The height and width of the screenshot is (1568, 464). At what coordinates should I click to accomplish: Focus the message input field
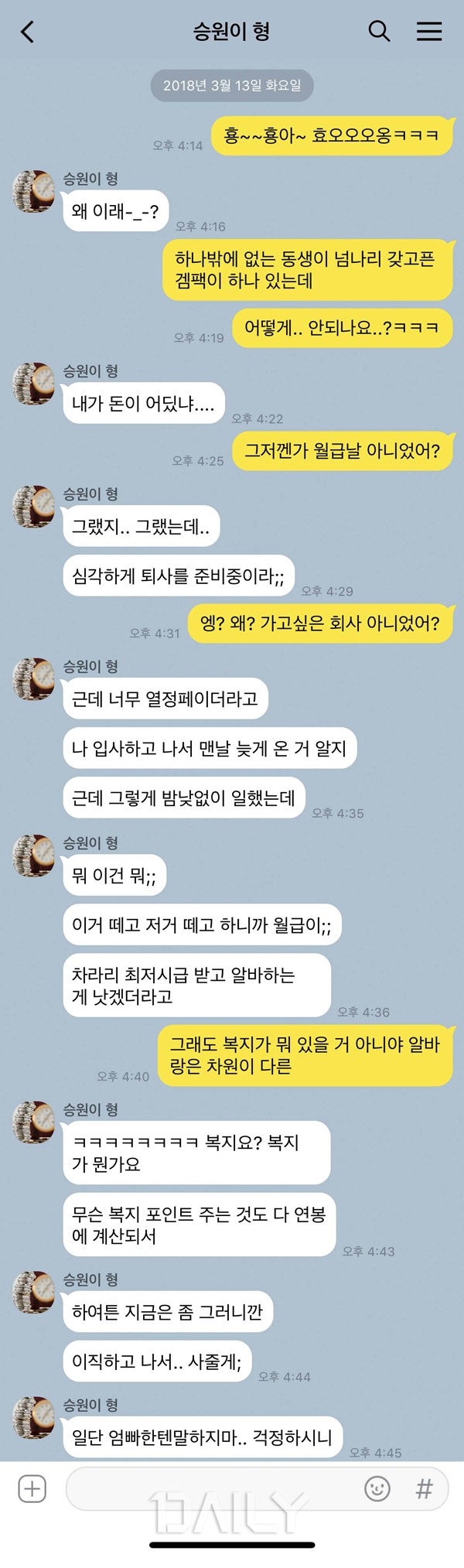click(x=209, y=1488)
